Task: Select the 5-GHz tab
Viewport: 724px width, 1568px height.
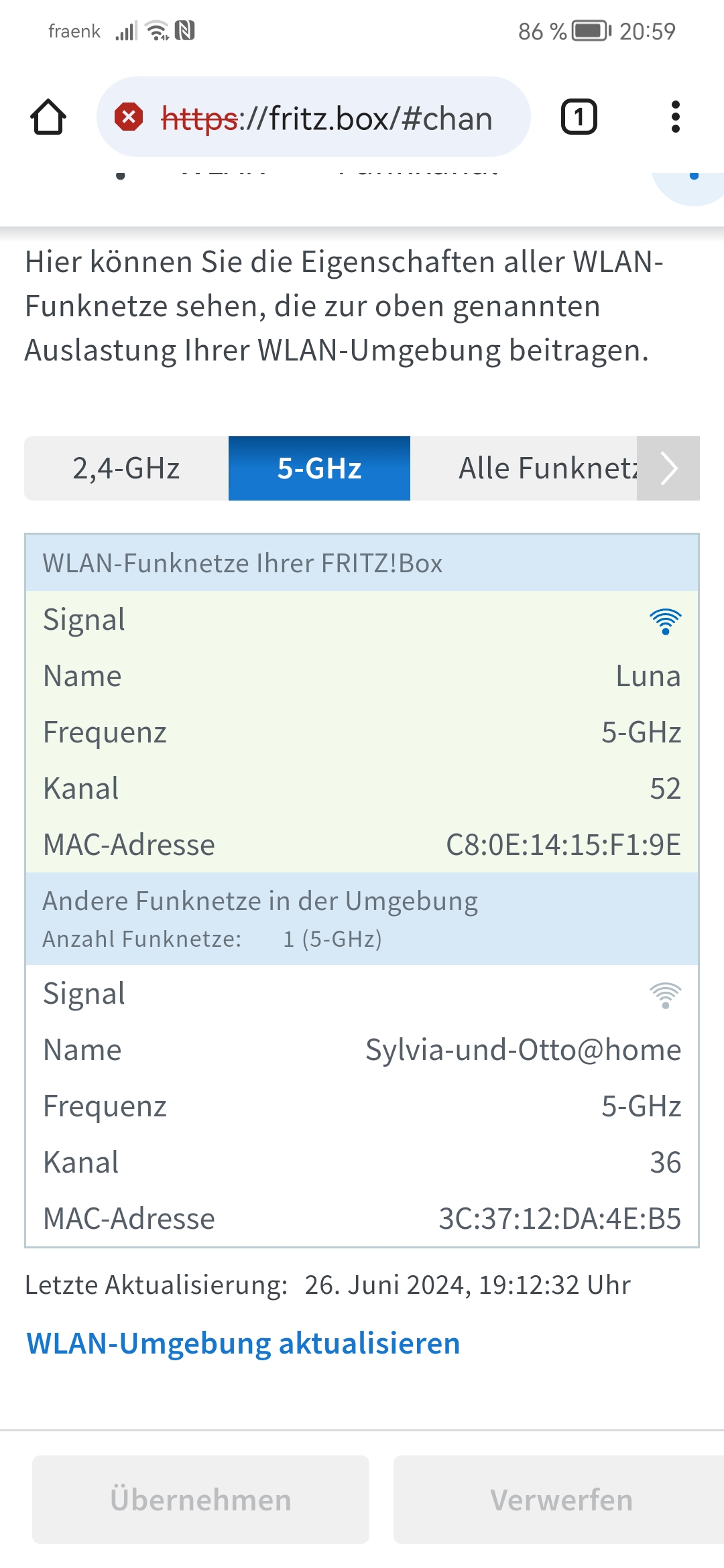Action: click(x=319, y=468)
